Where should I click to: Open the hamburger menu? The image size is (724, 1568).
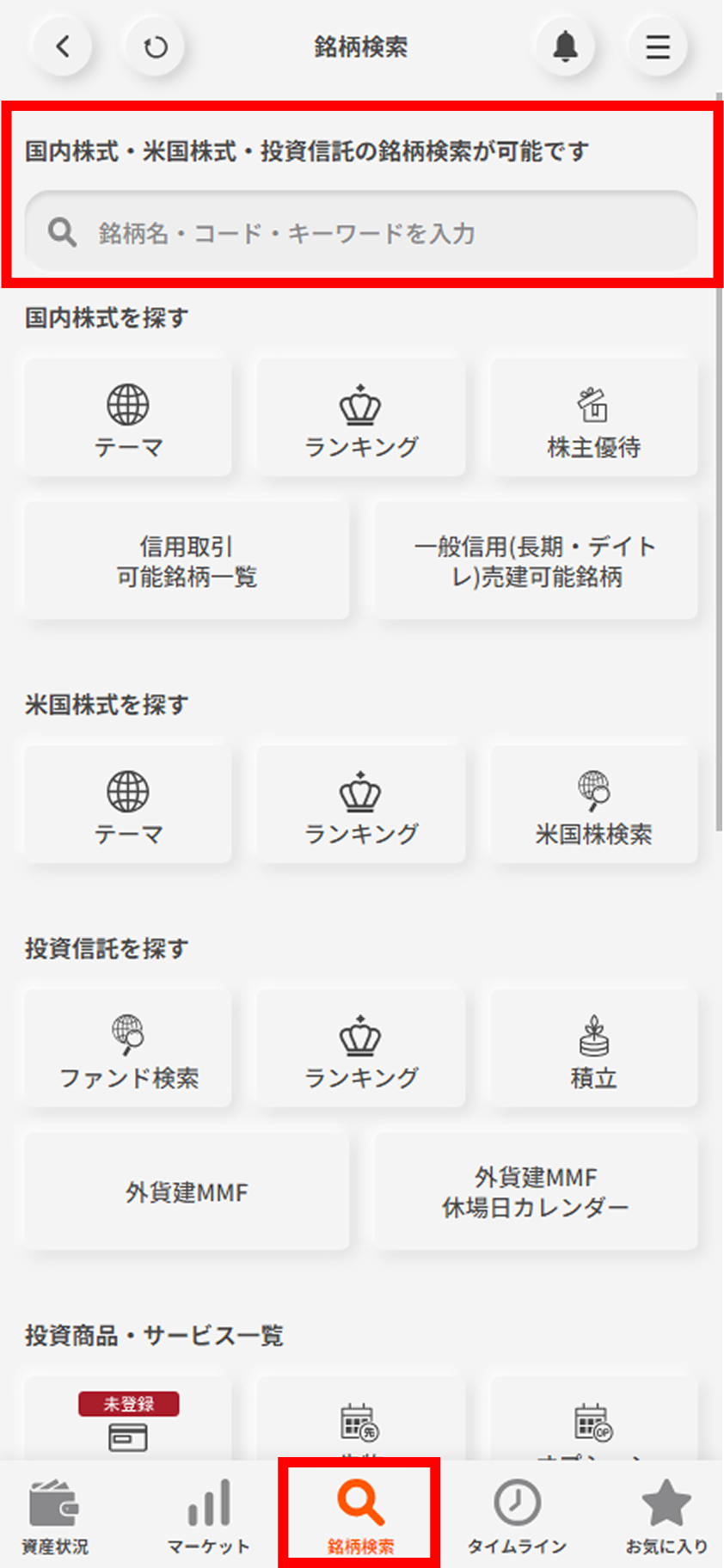tap(658, 46)
